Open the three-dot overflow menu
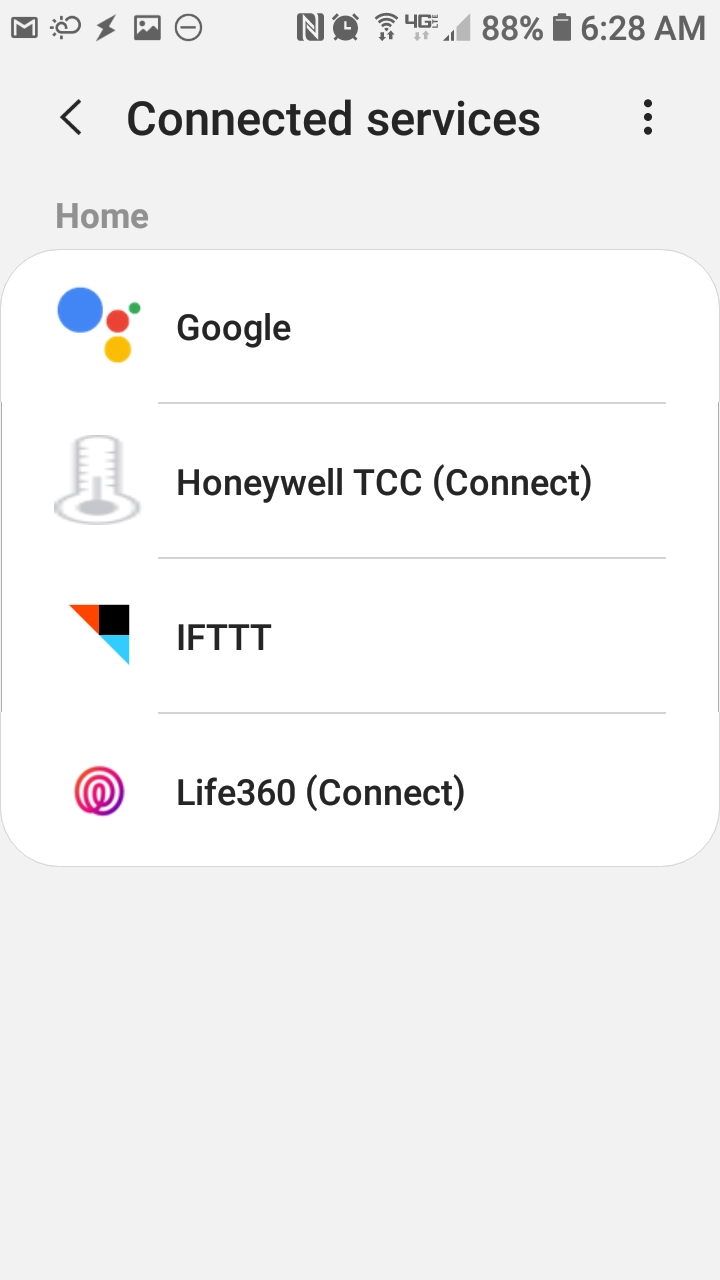The image size is (720, 1280). pyautogui.click(x=648, y=118)
